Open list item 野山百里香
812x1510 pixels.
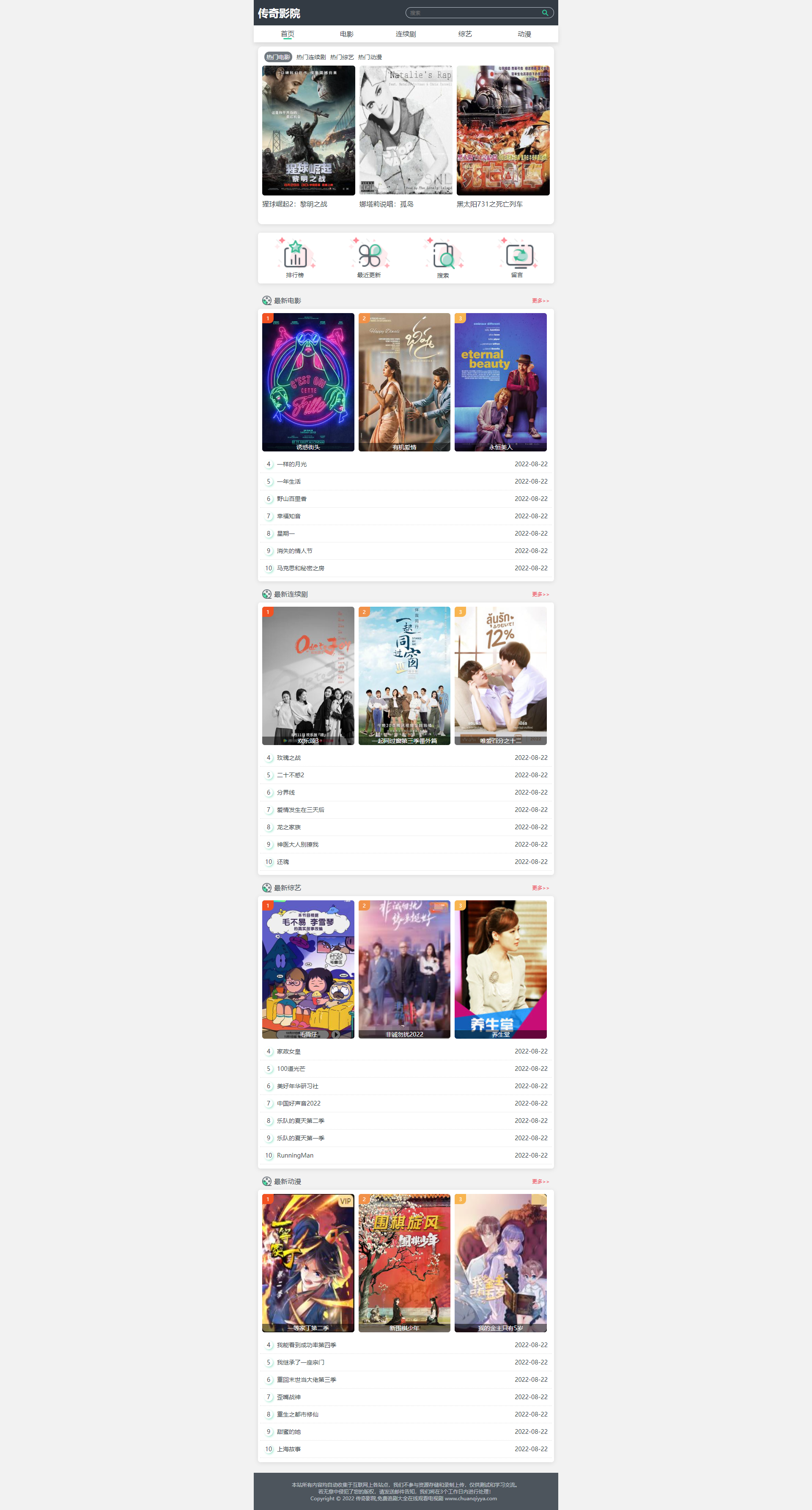(x=292, y=499)
